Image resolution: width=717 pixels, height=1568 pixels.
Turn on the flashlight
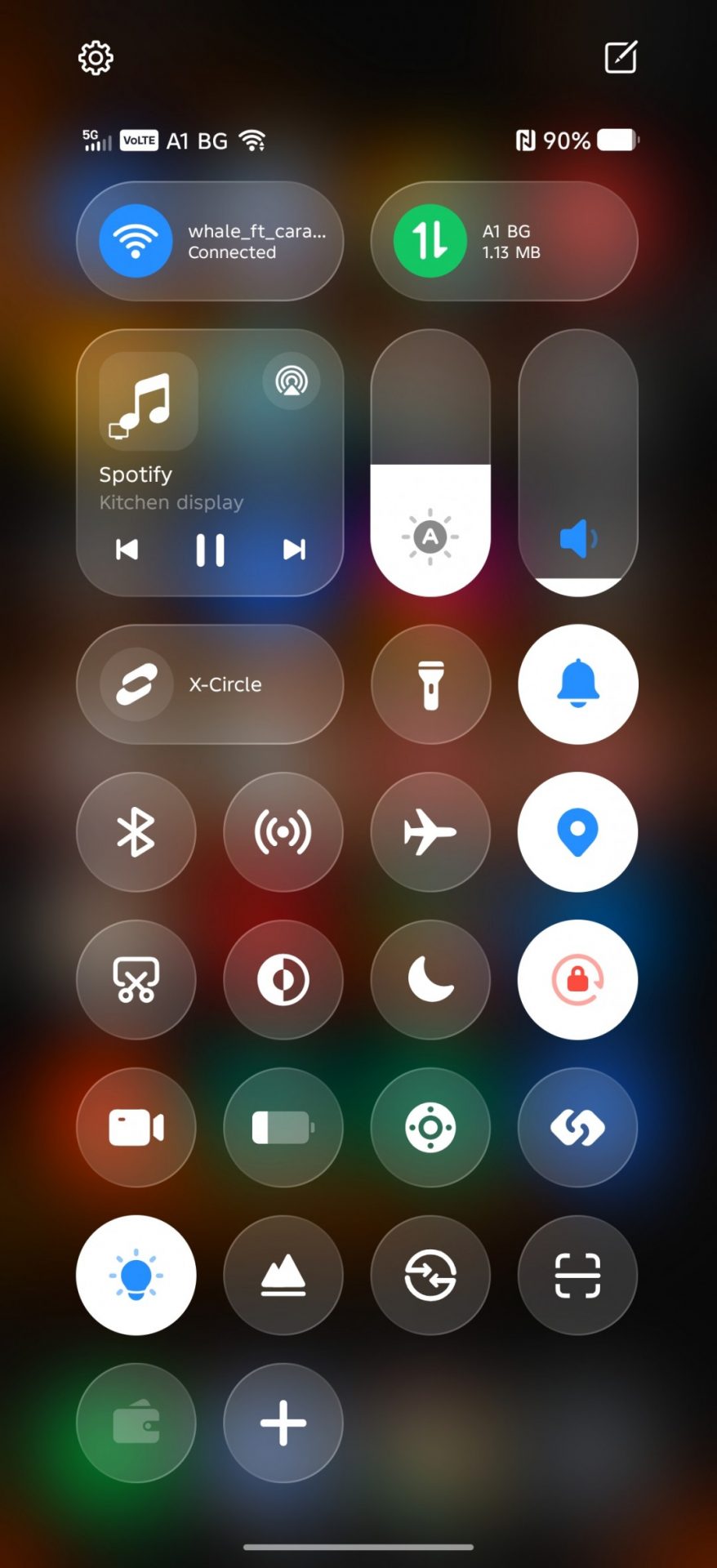click(x=430, y=684)
